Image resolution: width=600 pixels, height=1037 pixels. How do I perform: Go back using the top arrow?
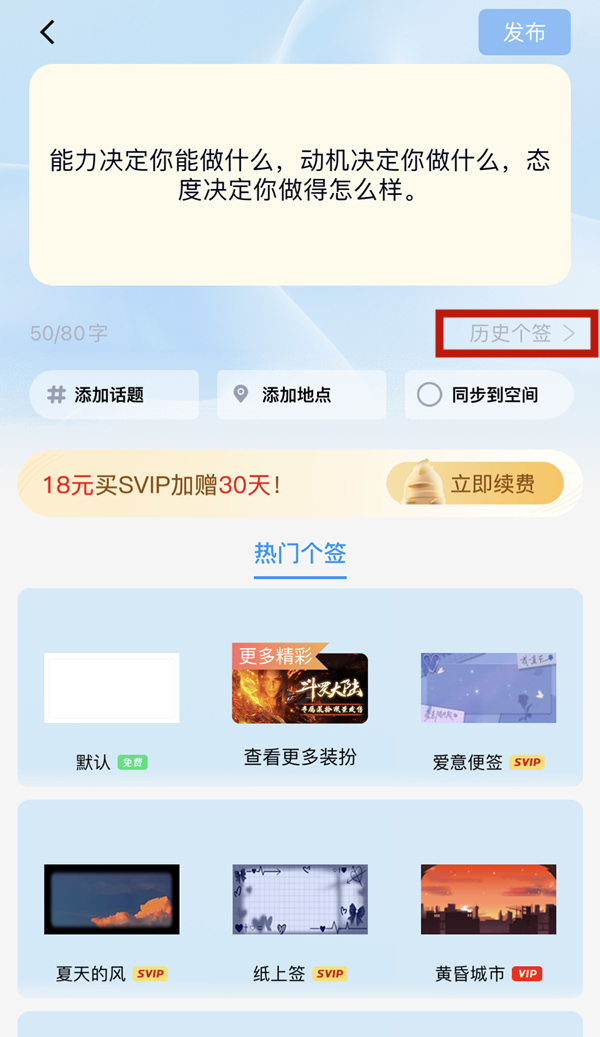[47, 32]
